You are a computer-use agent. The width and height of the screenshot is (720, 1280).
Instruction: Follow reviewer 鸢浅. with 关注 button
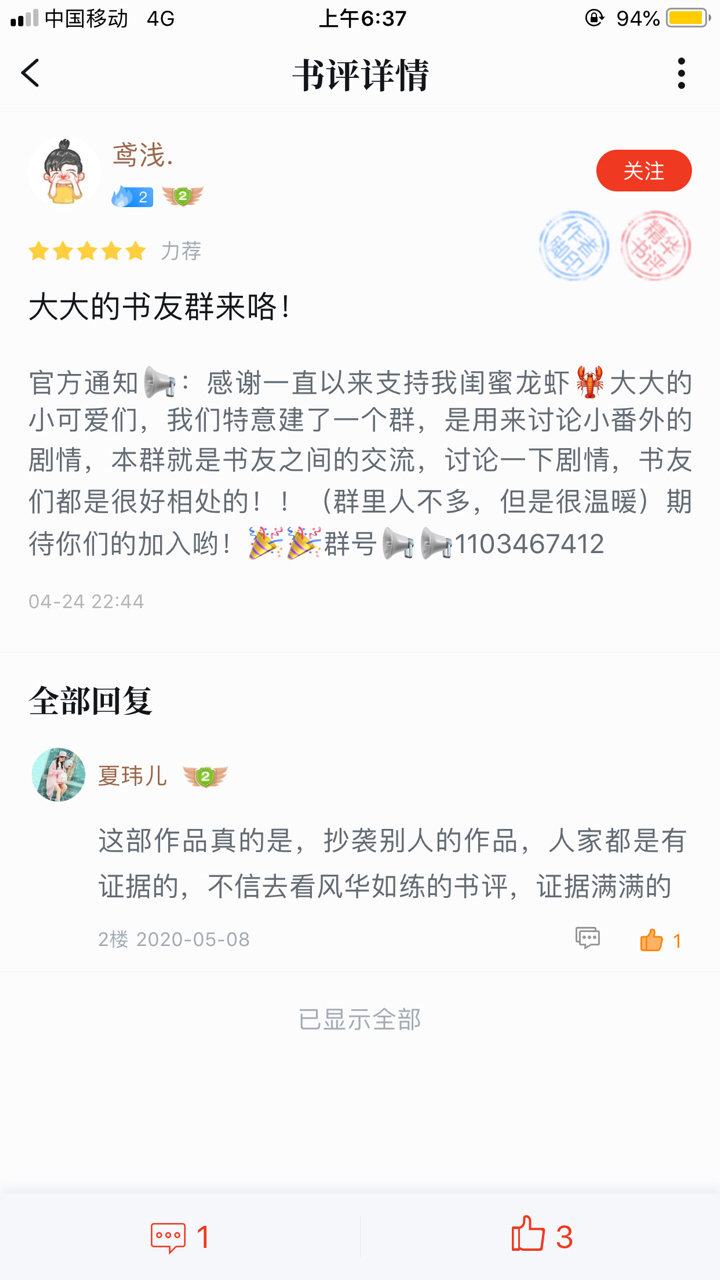[x=643, y=171]
